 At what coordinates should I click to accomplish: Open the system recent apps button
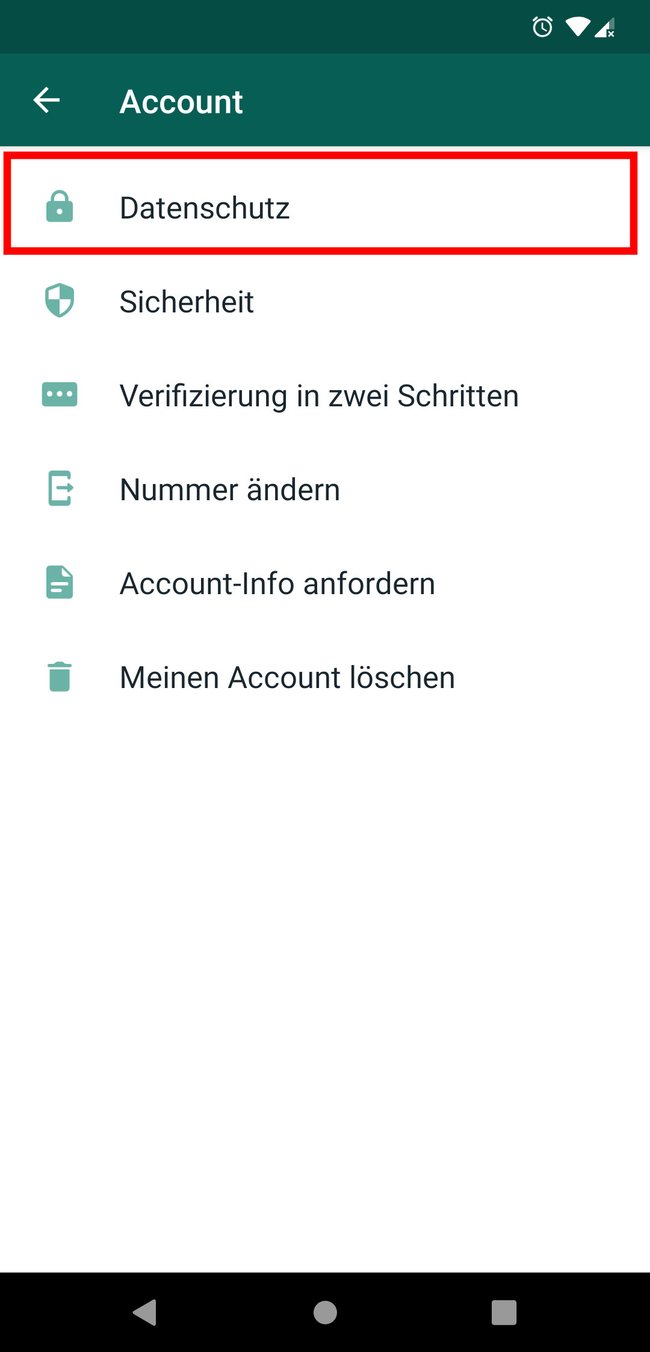[504, 1312]
